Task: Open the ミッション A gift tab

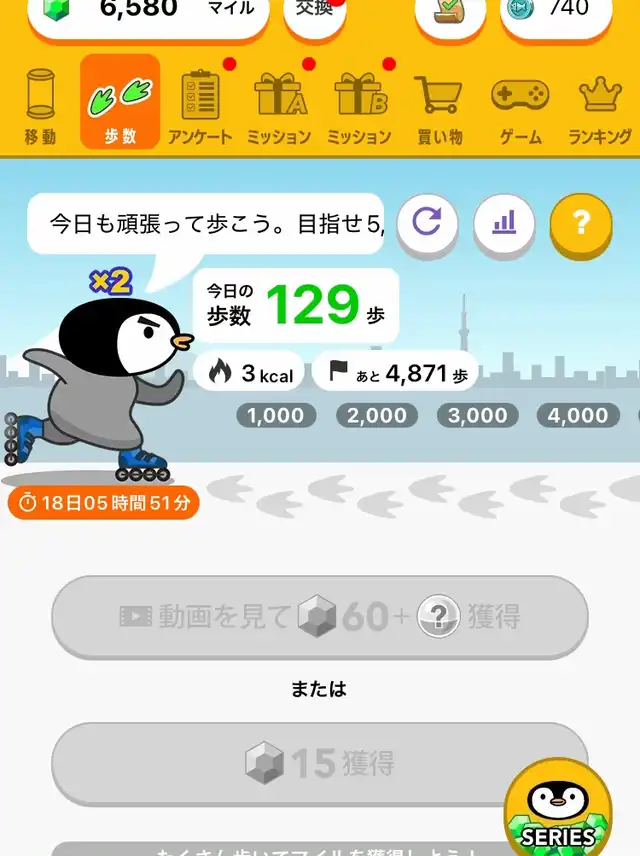Action: pyautogui.click(x=280, y=105)
